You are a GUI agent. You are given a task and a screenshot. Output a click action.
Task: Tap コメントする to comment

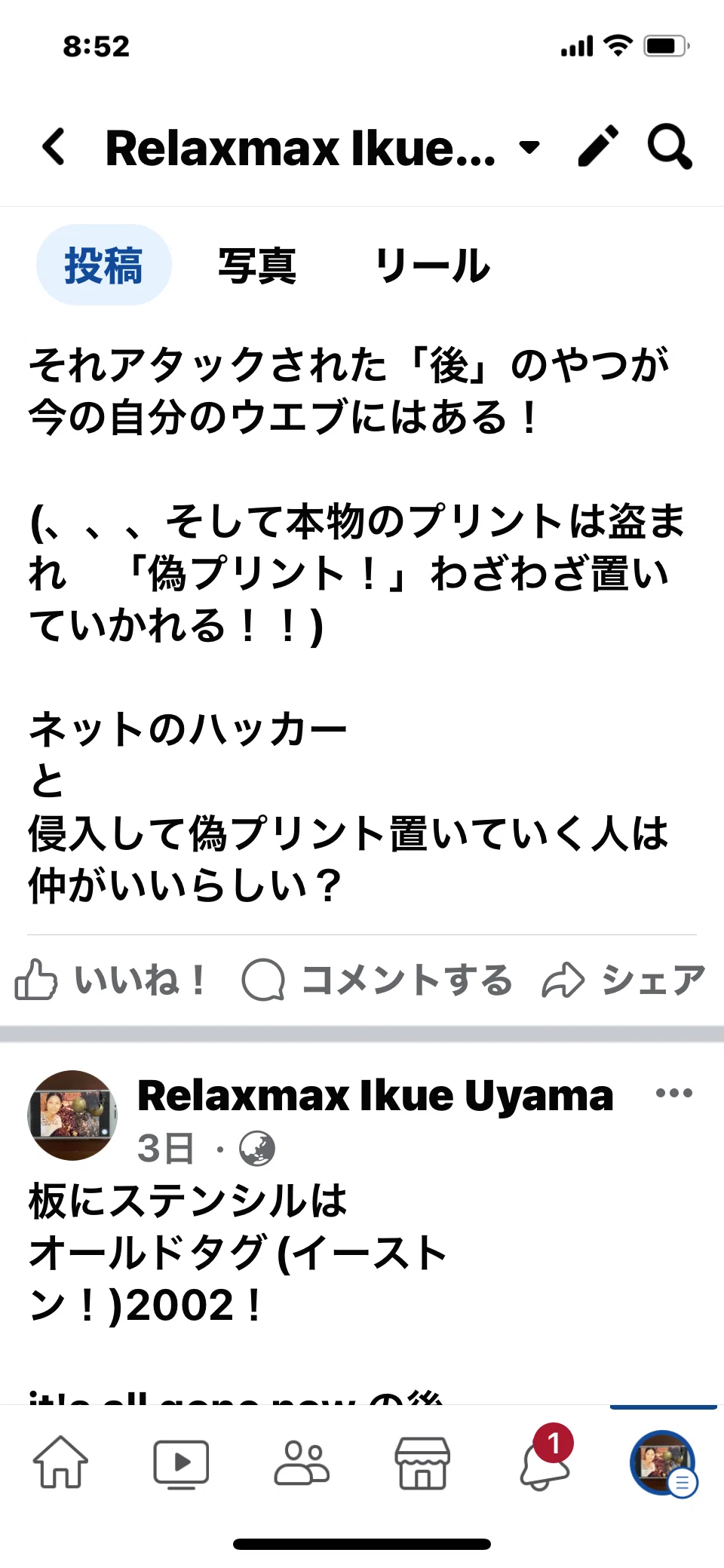coord(377,980)
